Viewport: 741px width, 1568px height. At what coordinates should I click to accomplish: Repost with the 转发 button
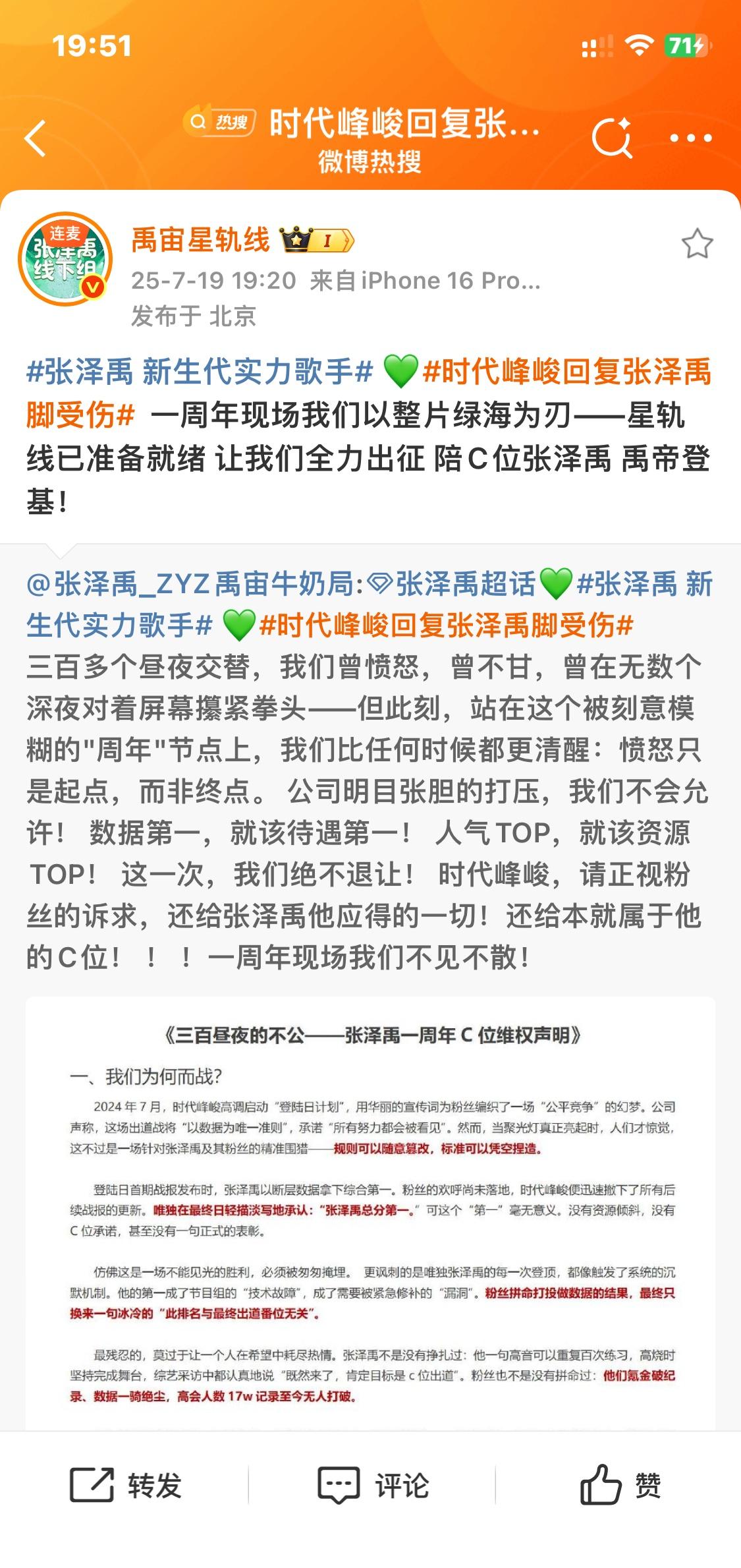tap(126, 1486)
